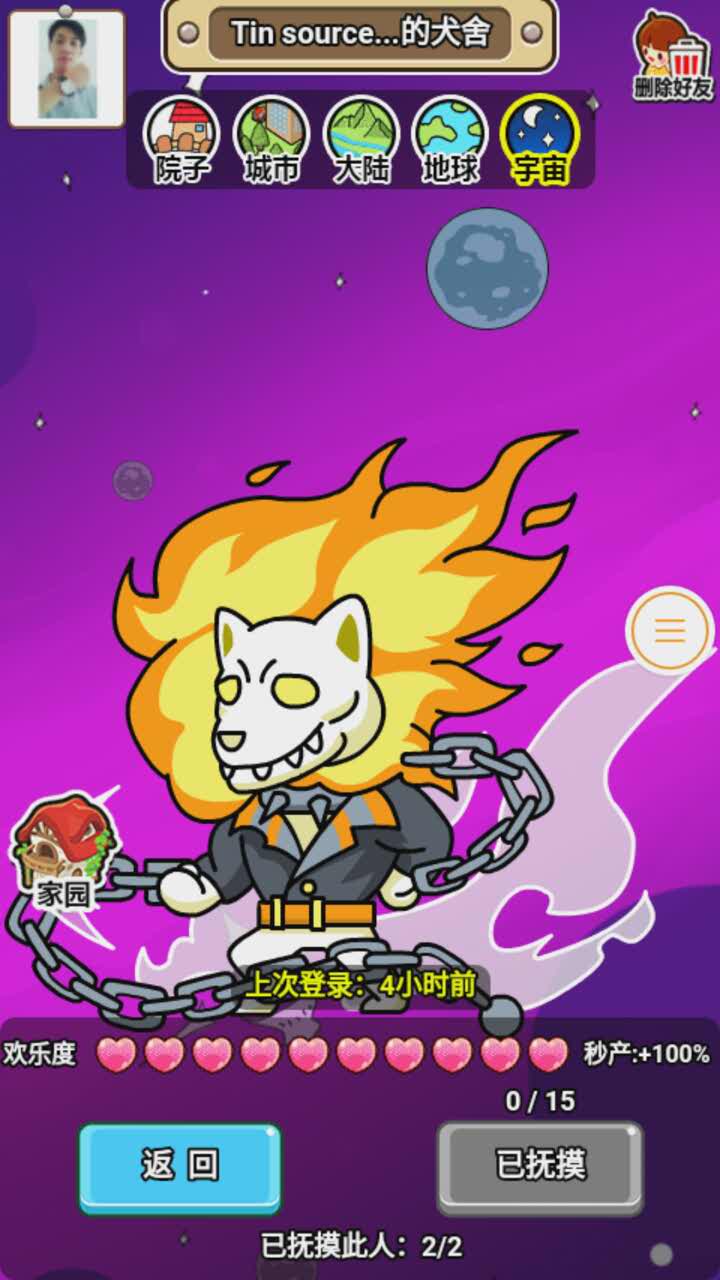The image size is (720, 1280).
Task: Tap the 删除好友 delete friend icon
Action: click(x=673, y=58)
